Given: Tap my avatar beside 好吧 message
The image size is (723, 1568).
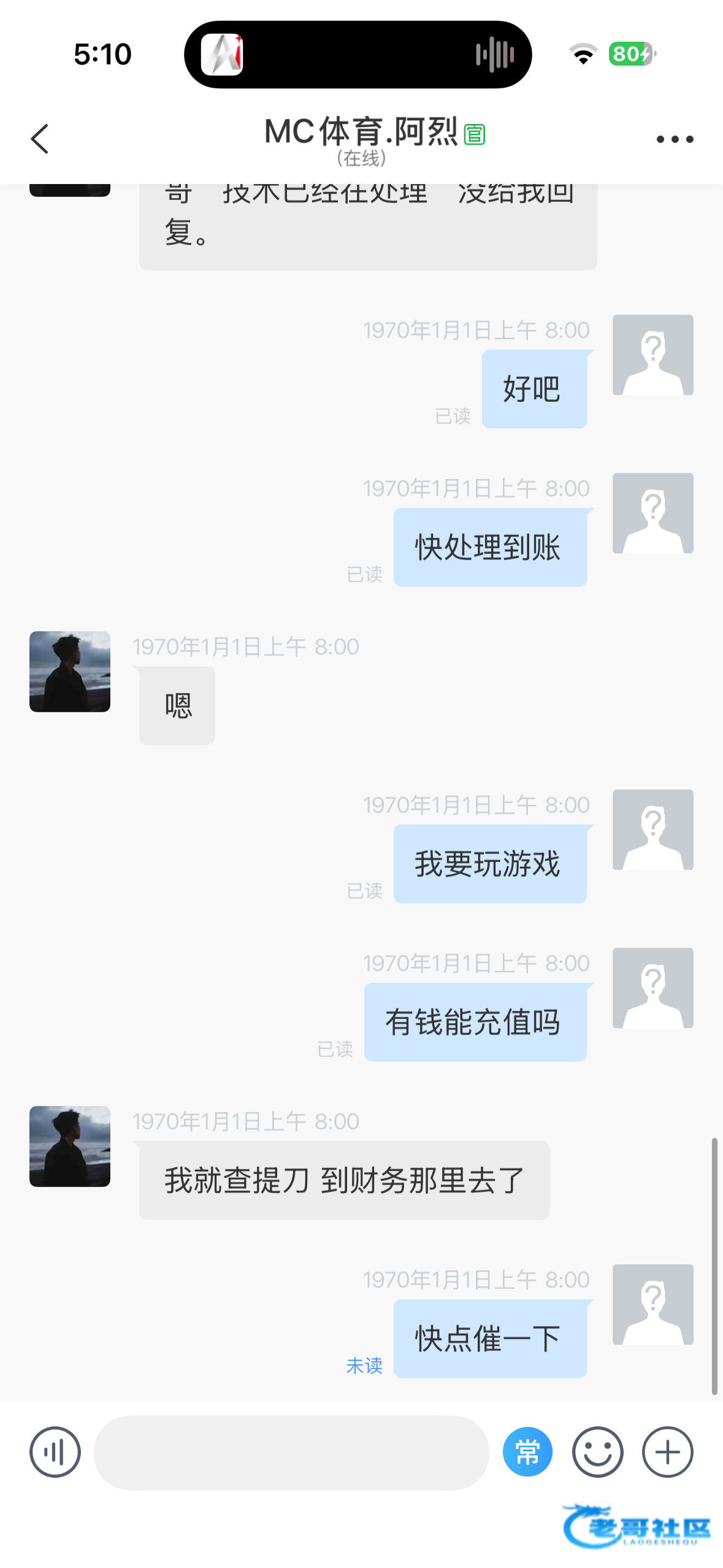Looking at the screenshot, I should click(x=652, y=355).
